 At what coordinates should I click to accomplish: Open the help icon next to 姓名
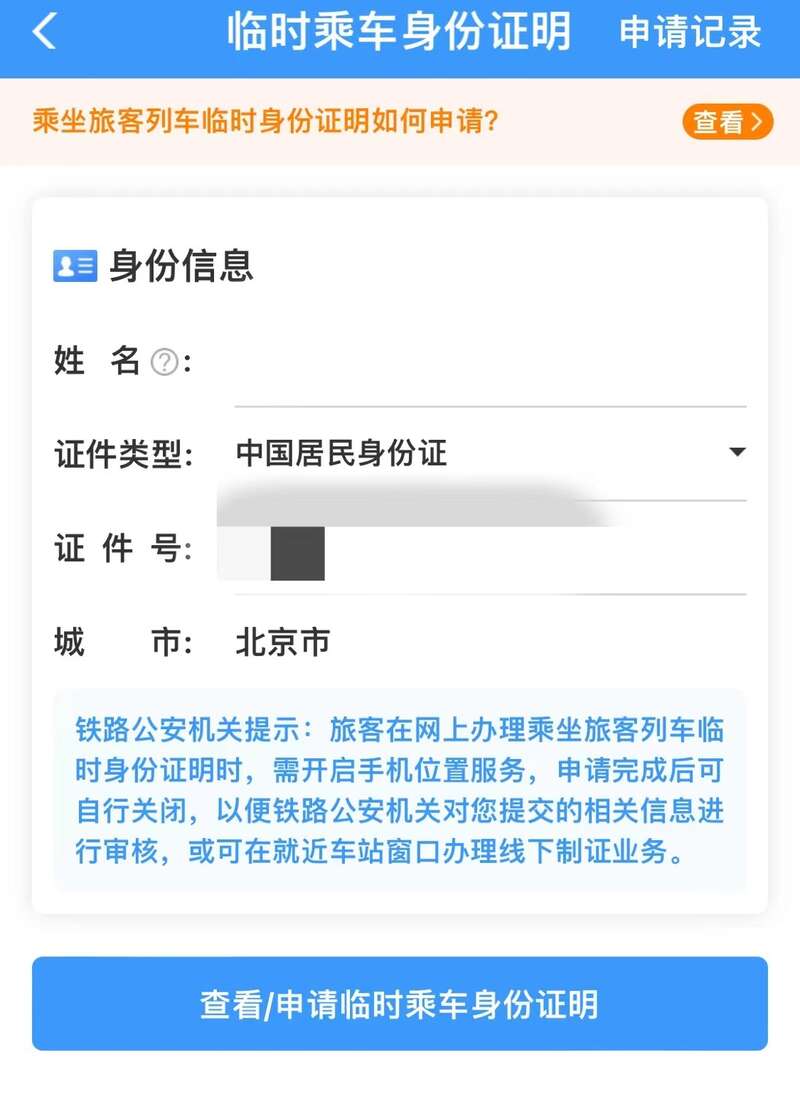click(164, 362)
